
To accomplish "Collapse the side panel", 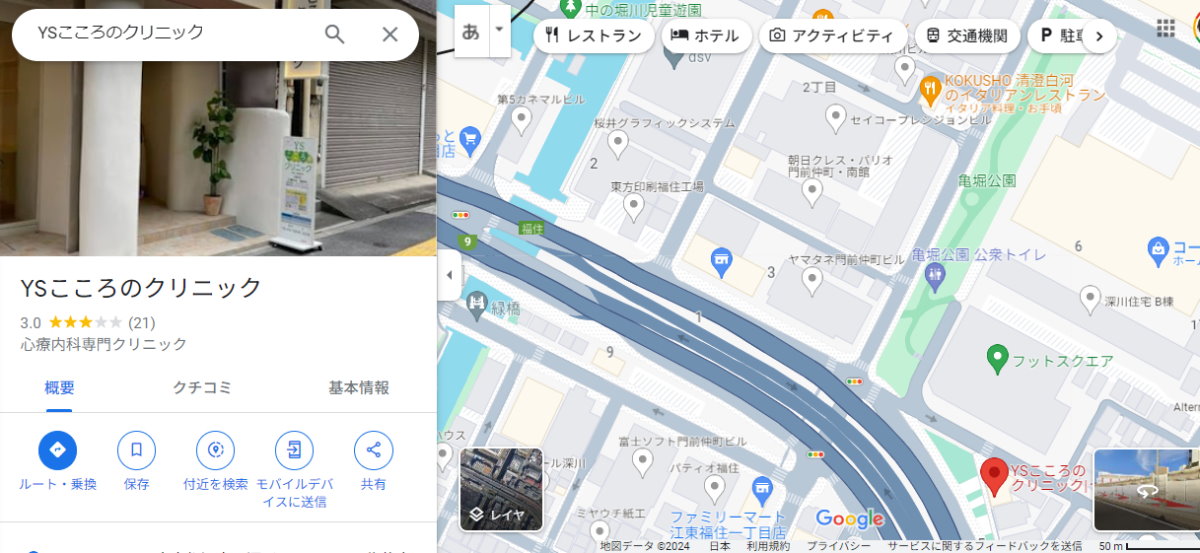I will [449, 275].
